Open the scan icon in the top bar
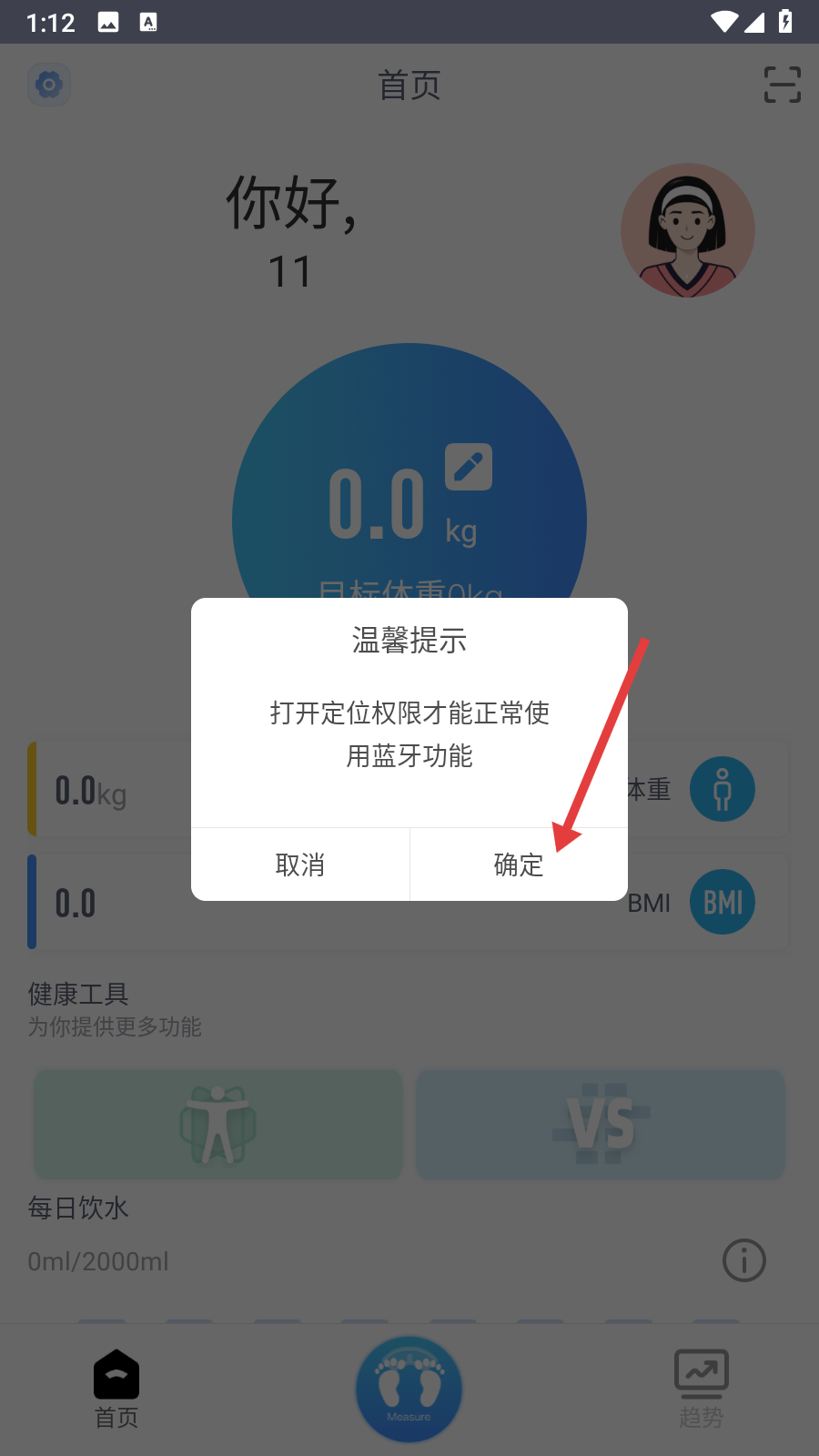Viewport: 819px width, 1456px height. (x=782, y=85)
